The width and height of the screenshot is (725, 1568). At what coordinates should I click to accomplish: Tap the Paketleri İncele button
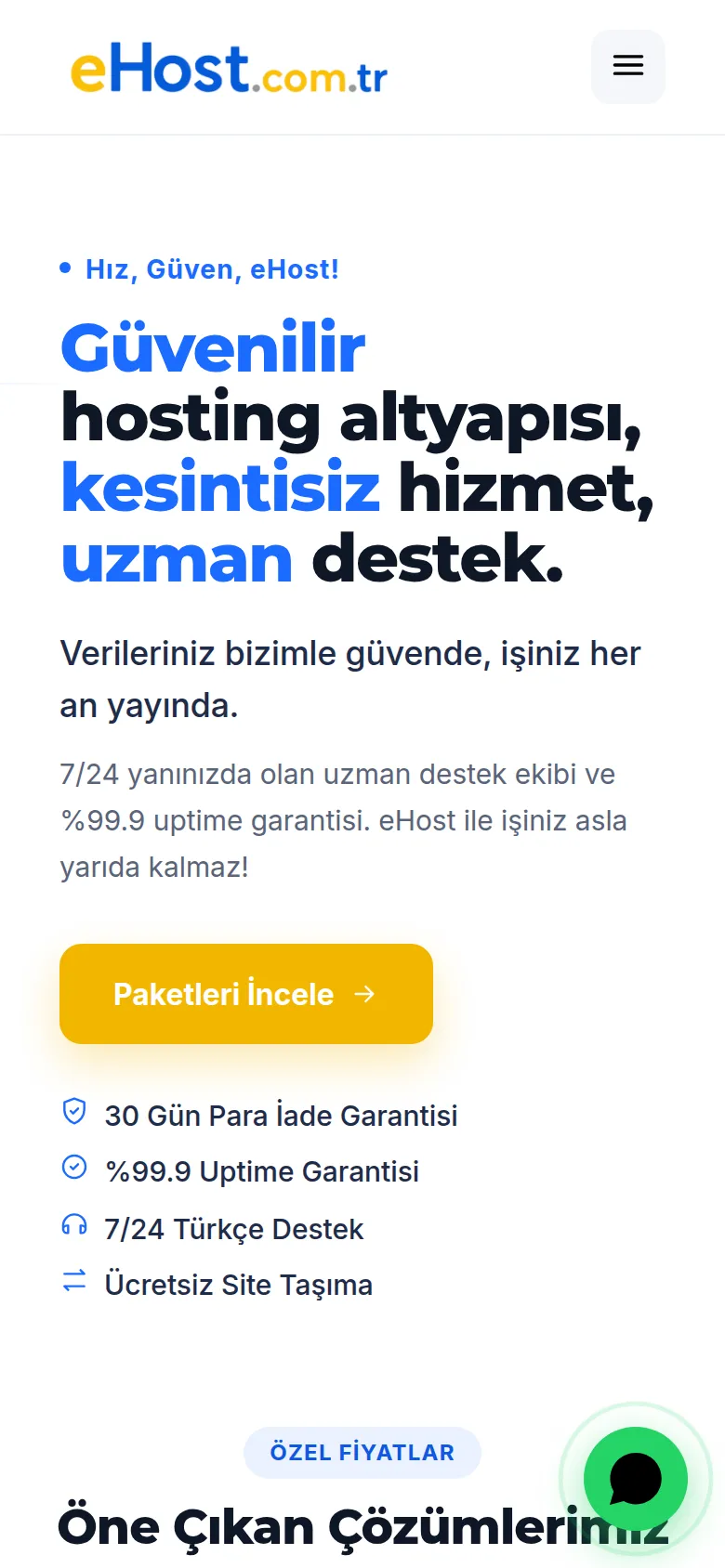(x=246, y=994)
